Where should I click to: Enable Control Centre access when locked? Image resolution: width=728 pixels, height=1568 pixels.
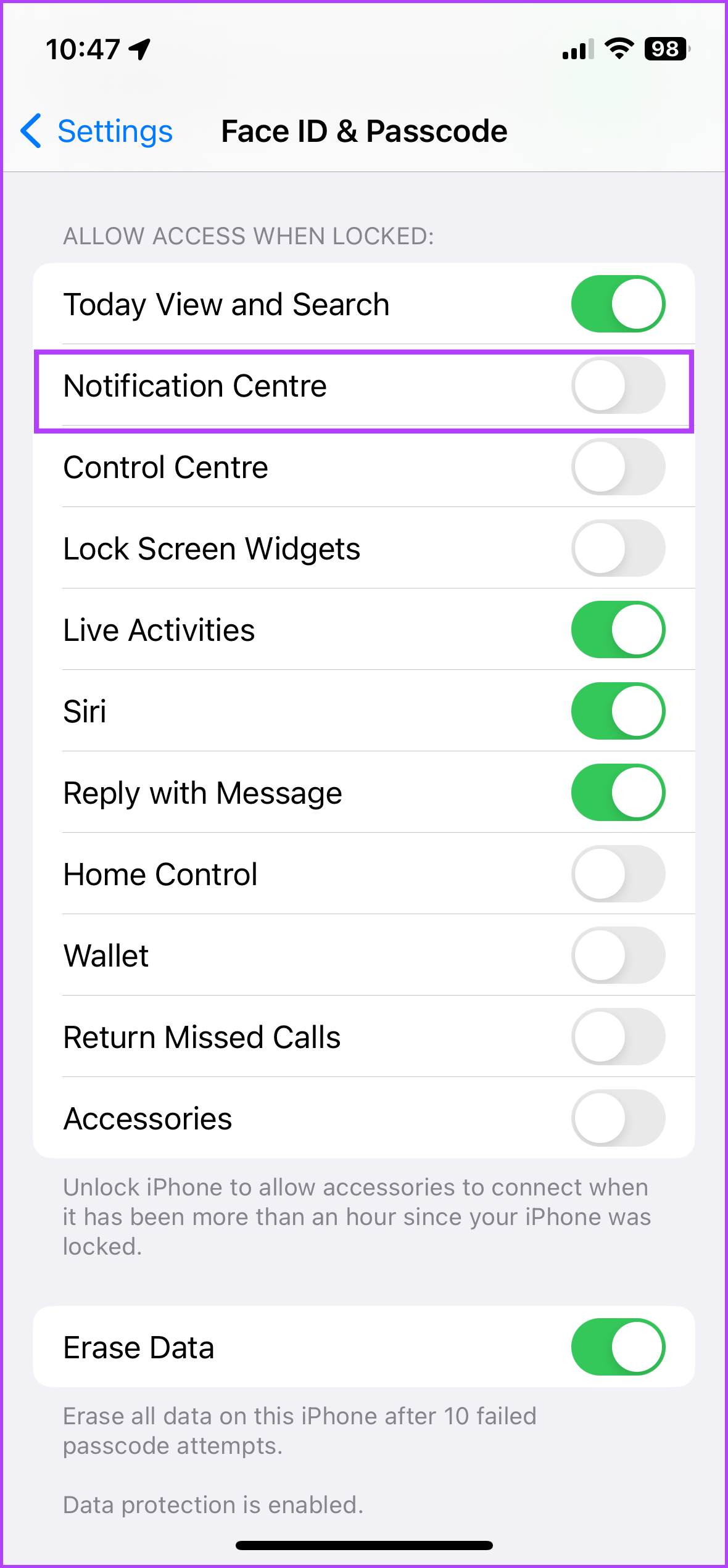pos(618,468)
